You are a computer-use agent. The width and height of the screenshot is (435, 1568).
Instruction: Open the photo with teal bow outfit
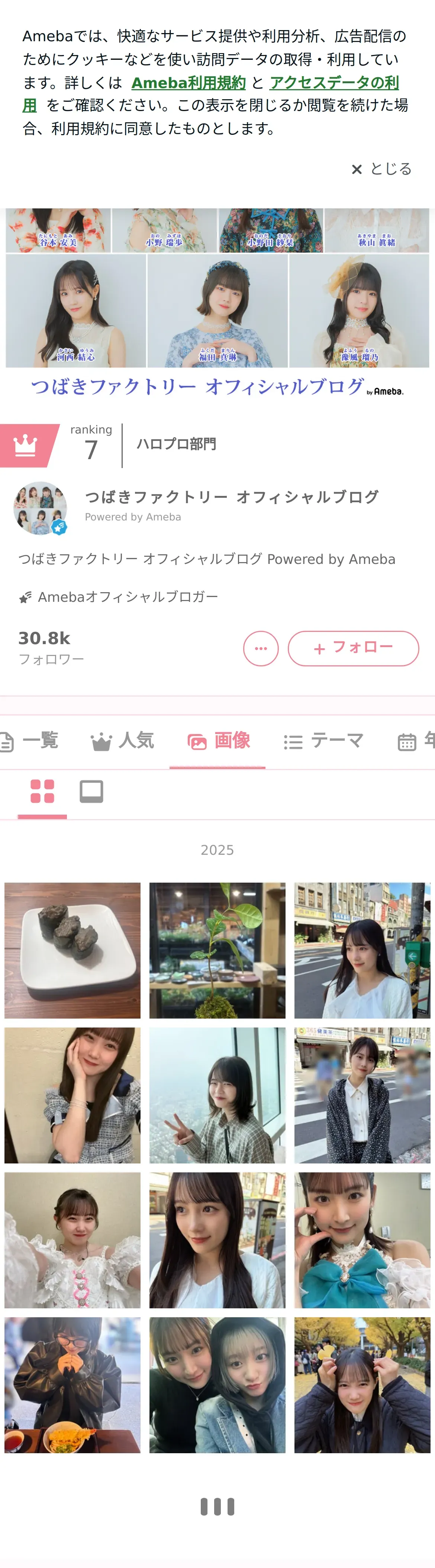click(362, 1240)
